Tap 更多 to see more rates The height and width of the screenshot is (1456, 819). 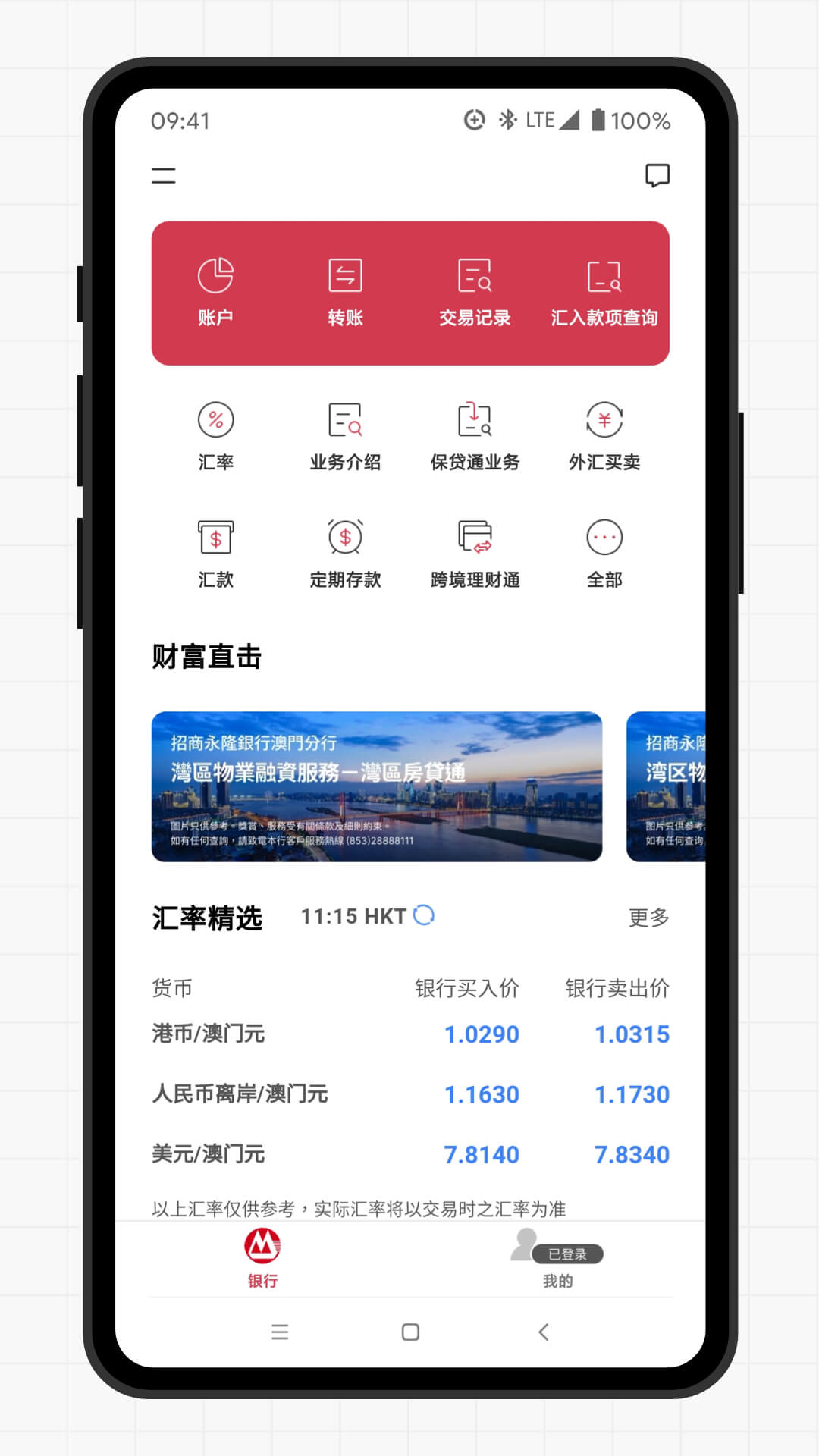[x=649, y=918]
